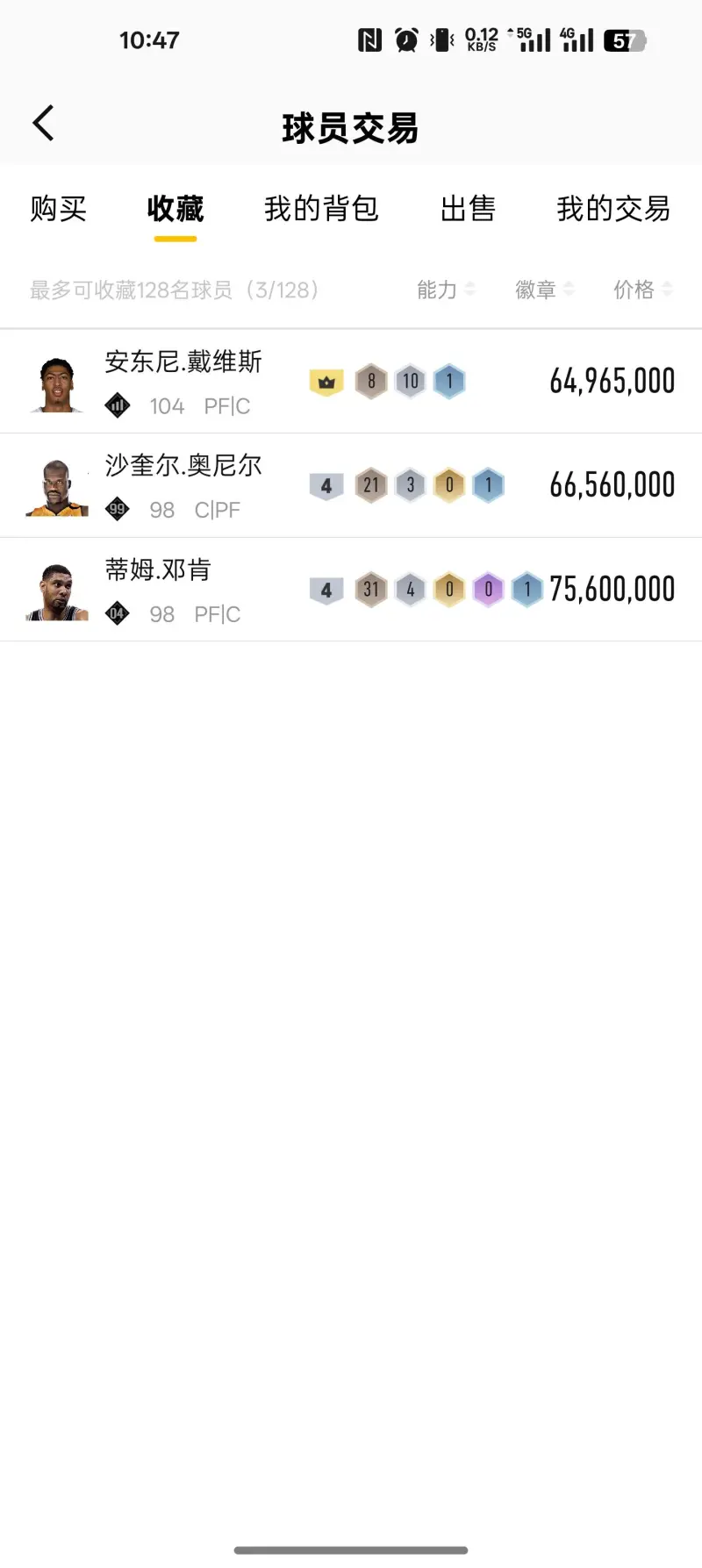Select the 收藏 tab
Screen dimensions: 702x1568
[175, 209]
